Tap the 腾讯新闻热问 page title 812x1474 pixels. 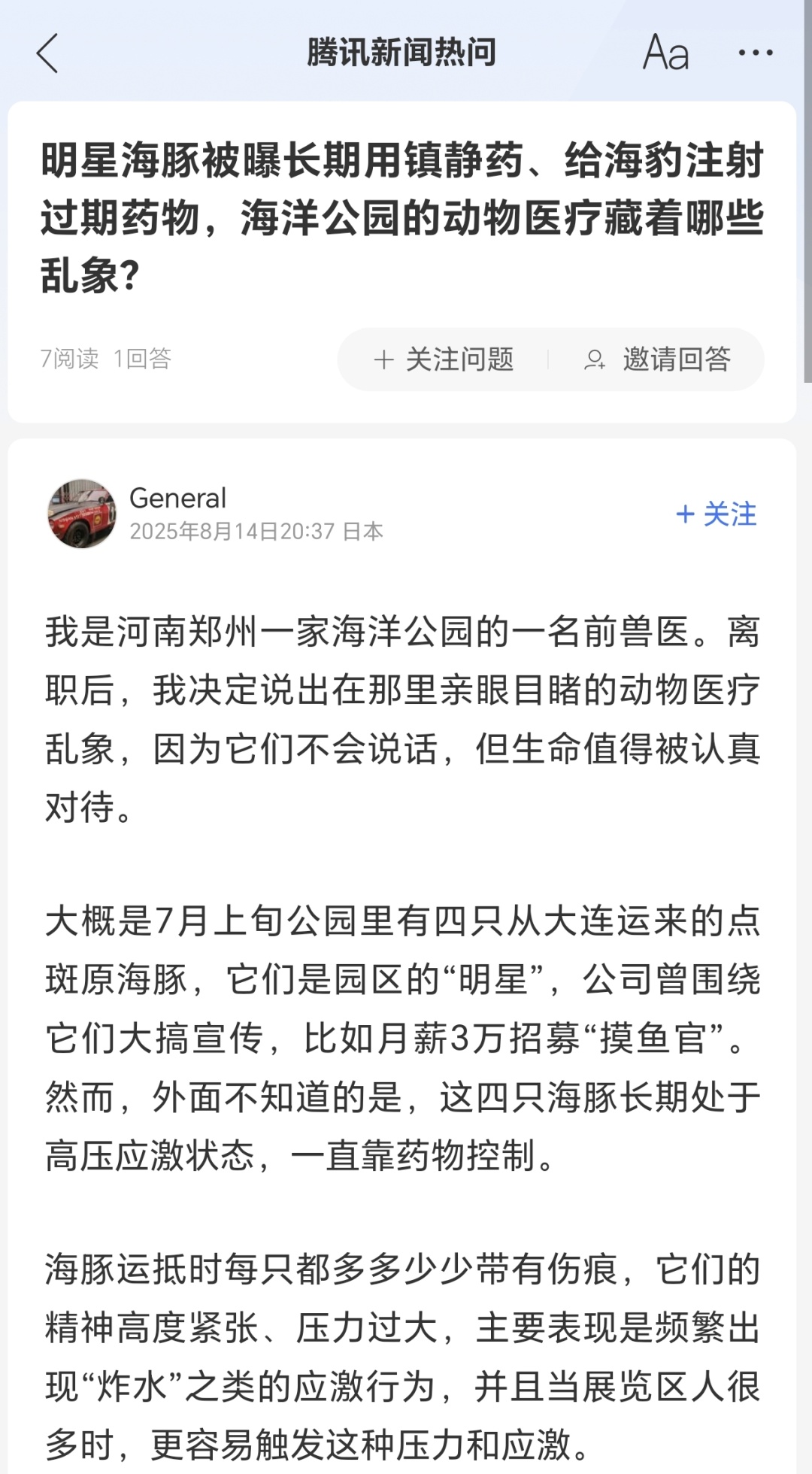pyautogui.click(x=404, y=54)
